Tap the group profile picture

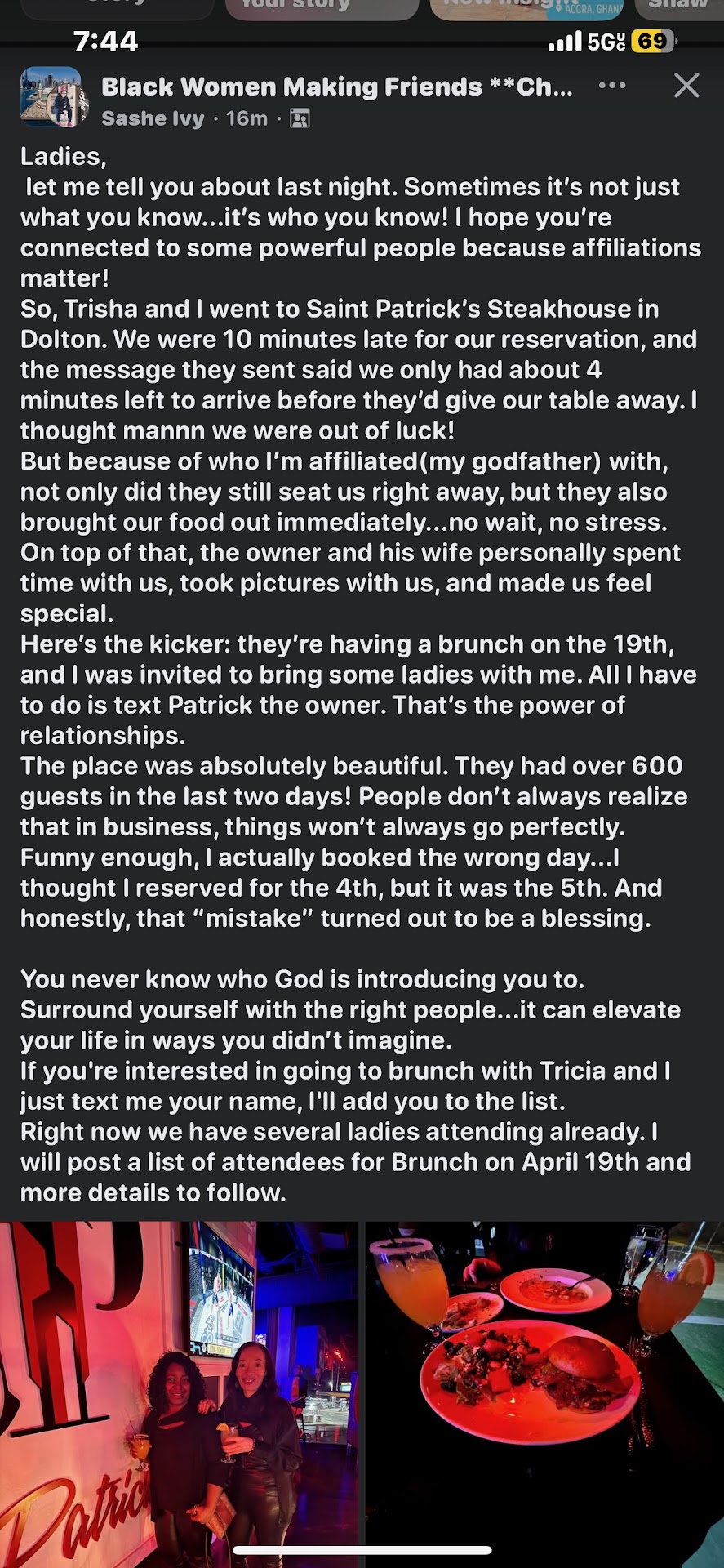51,98
